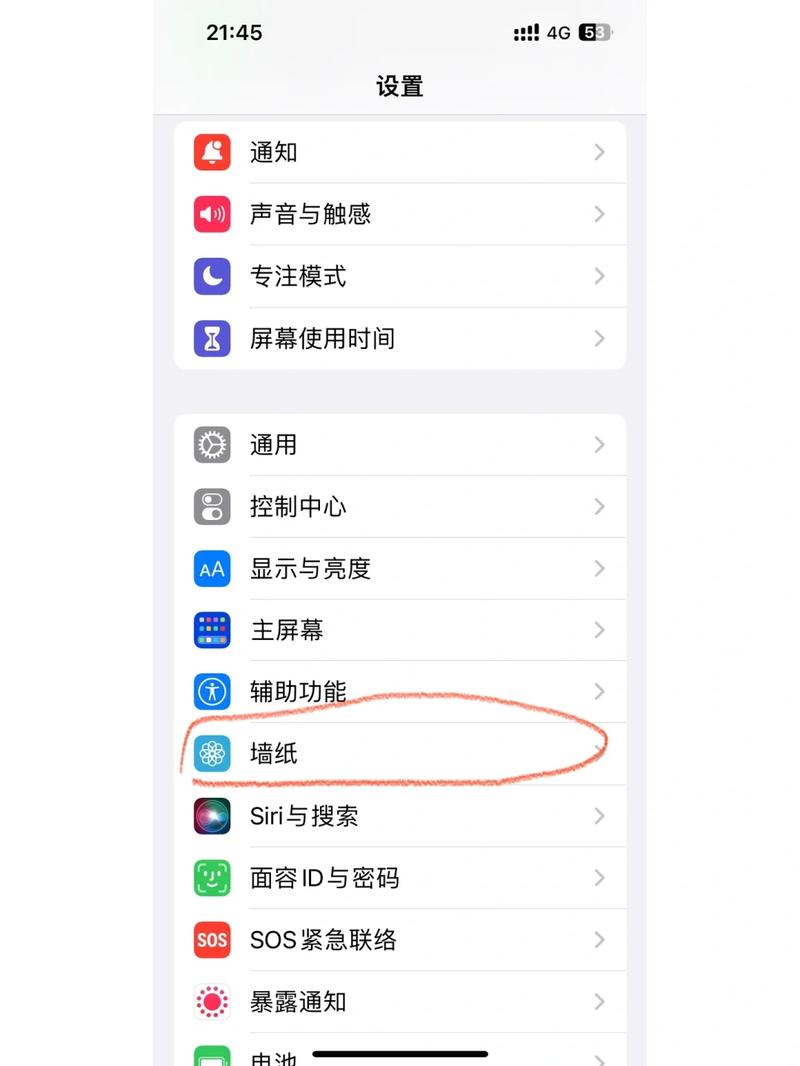This screenshot has height=1066, width=800.
Task: Open 通用 settings
Action: point(400,444)
